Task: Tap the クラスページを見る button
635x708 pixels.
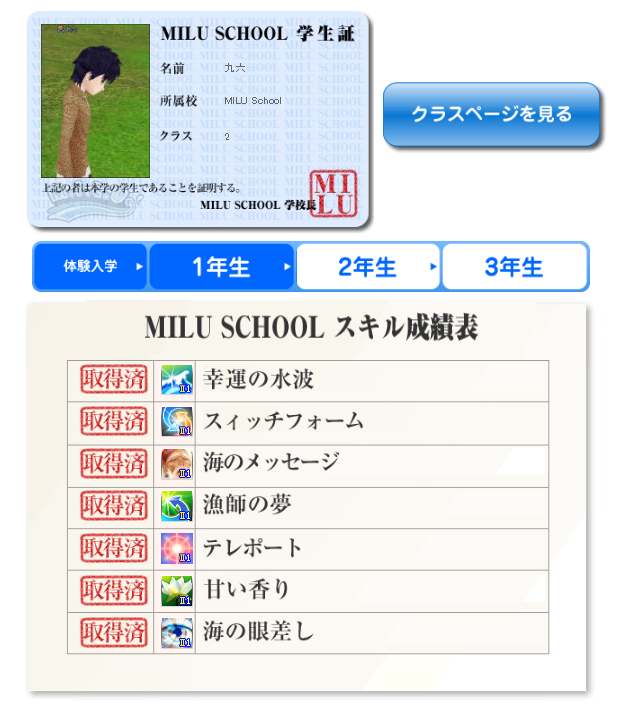Action: (x=491, y=115)
